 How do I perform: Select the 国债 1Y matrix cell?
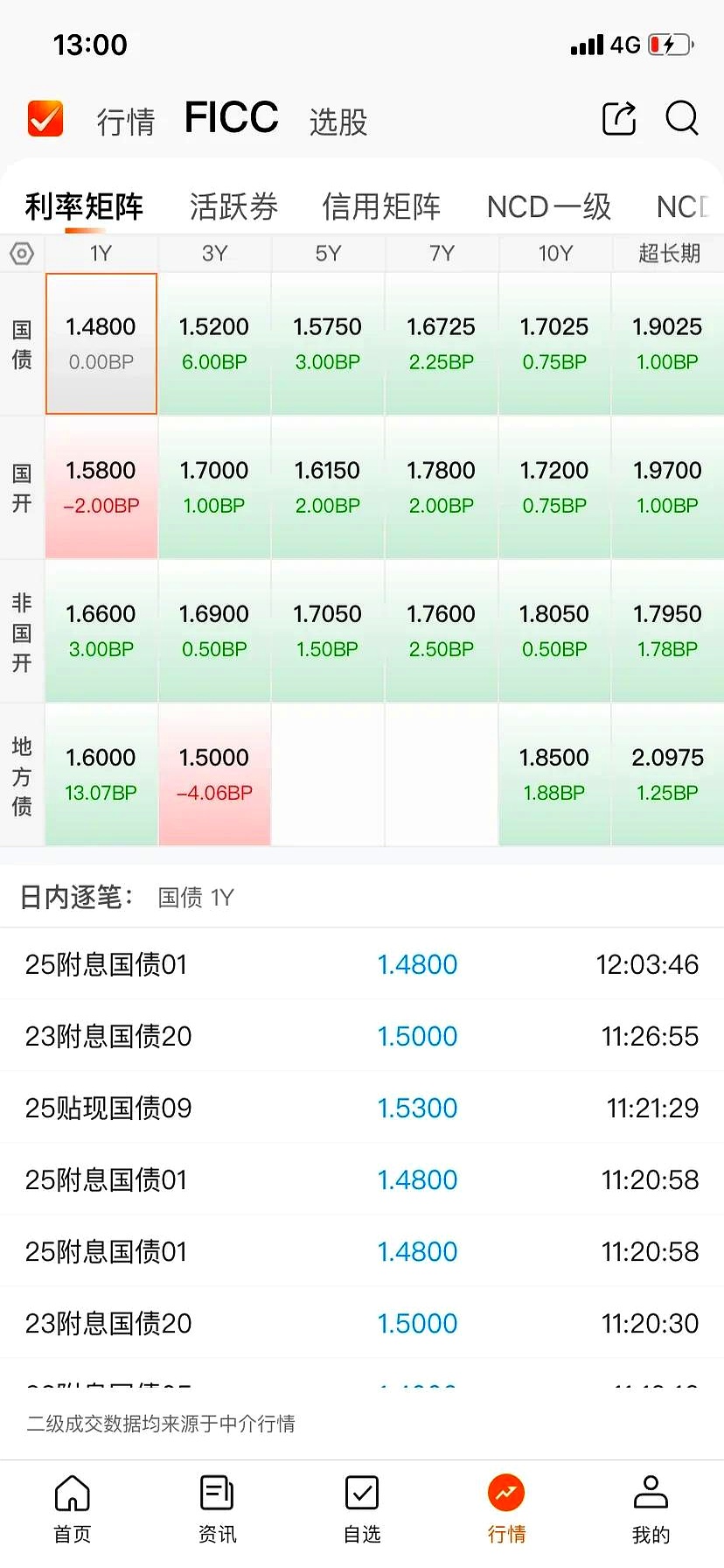pyautogui.click(x=101, y=343)
